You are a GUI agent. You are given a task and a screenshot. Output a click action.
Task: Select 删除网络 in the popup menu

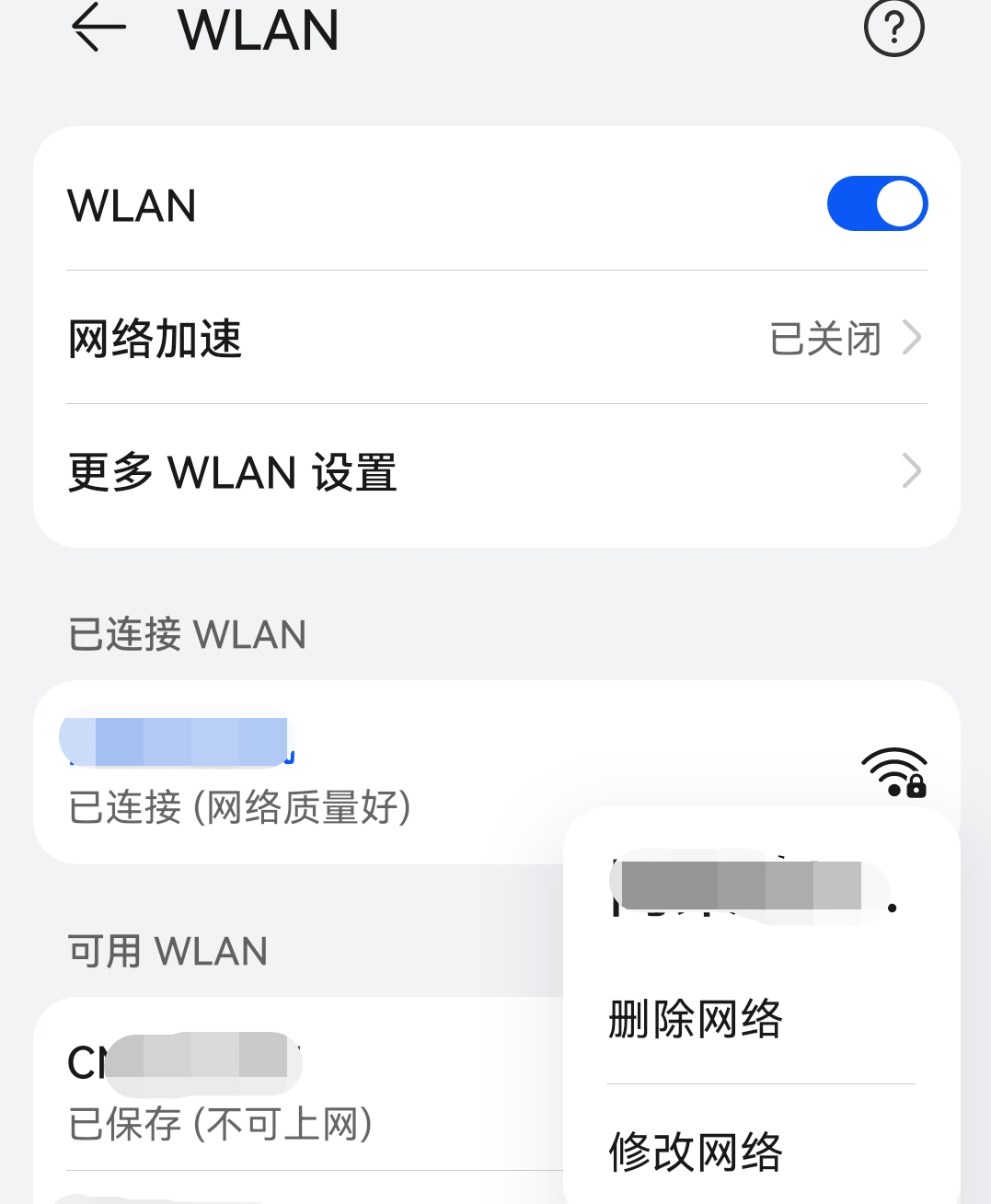coord(696,1019)
